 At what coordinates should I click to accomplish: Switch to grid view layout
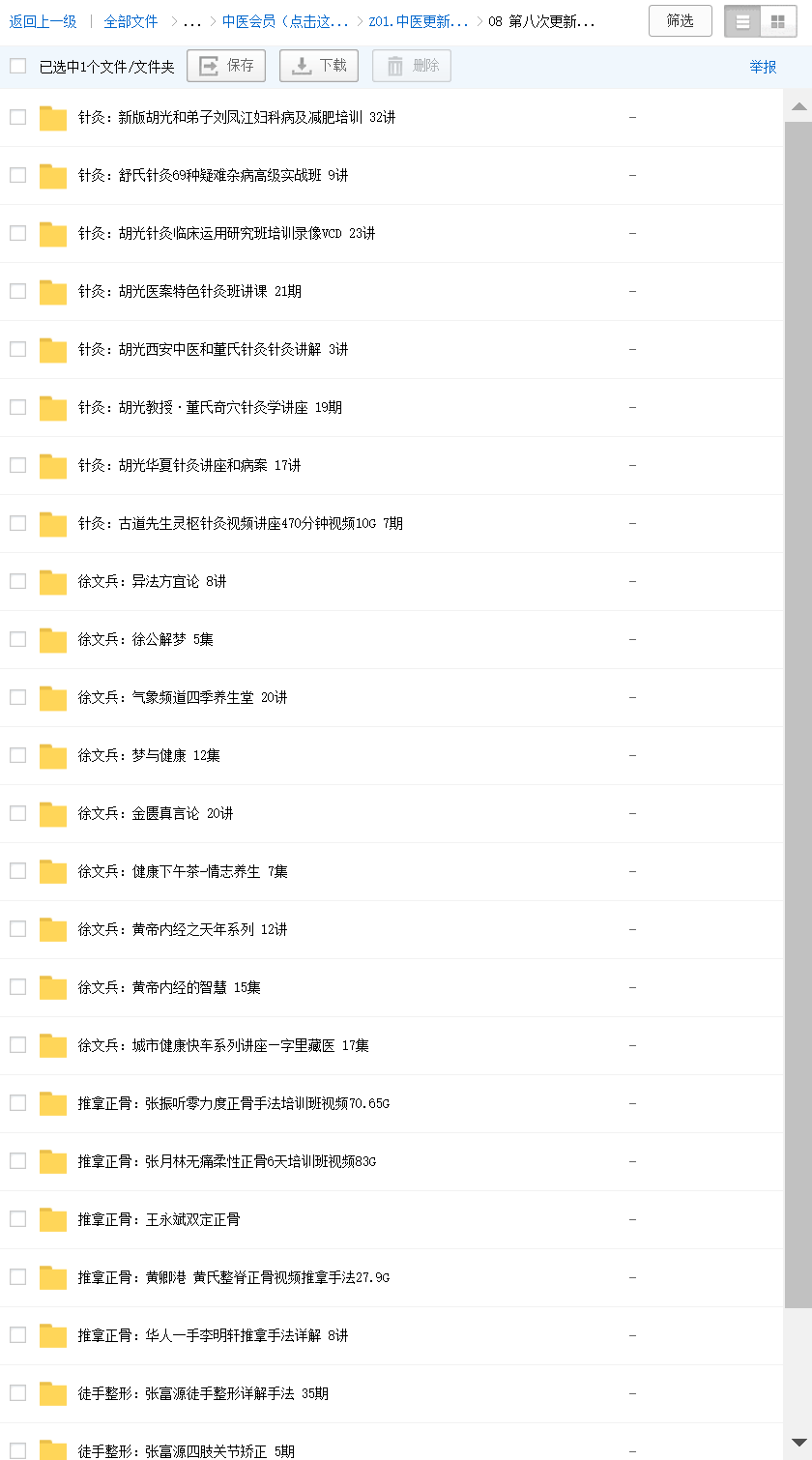click(x=777, y=21)
